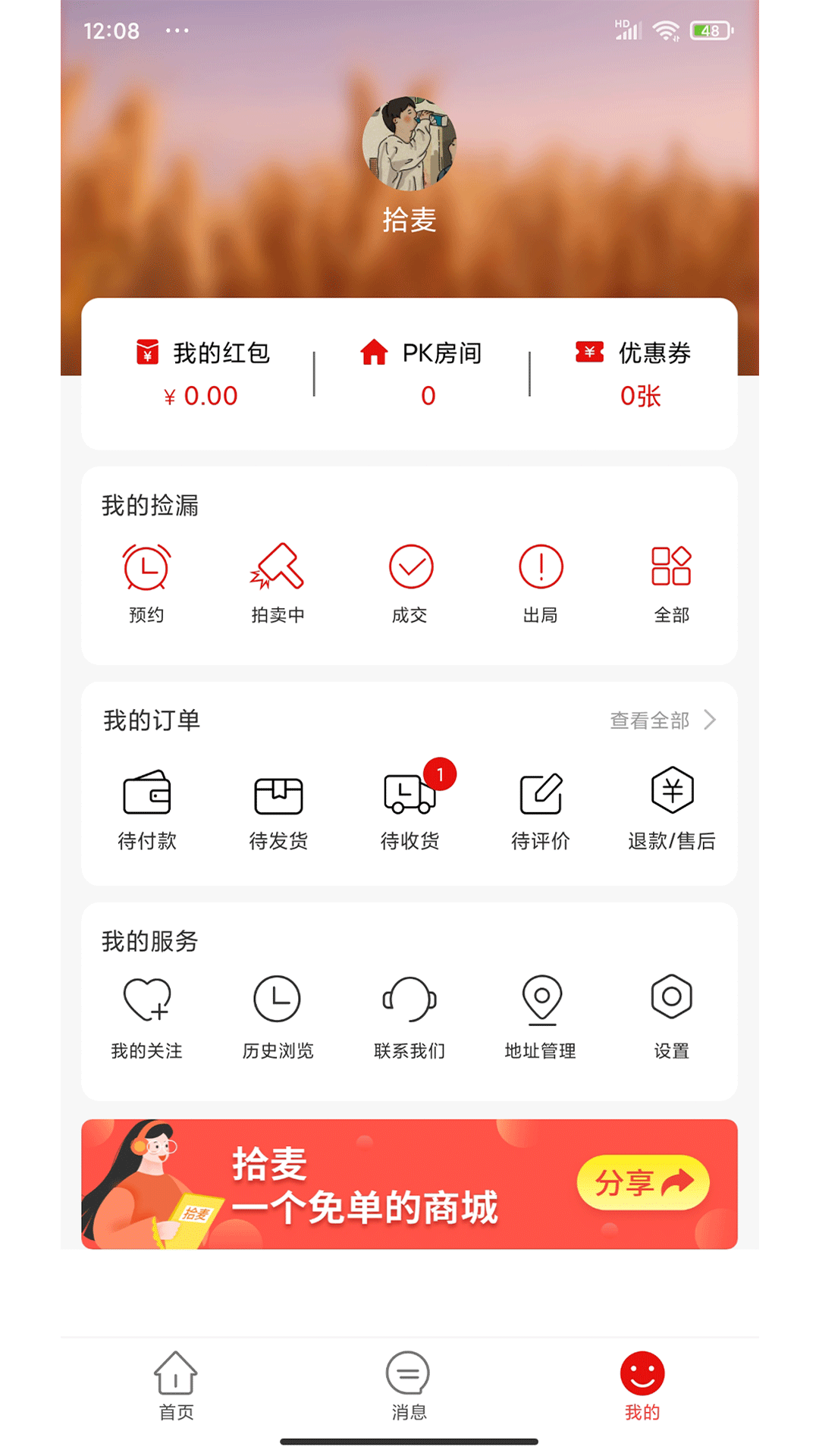This screenshot has height=1456, width=819.
Task: Open 我的关注 favorites
Action: [x=146, y=1018]
